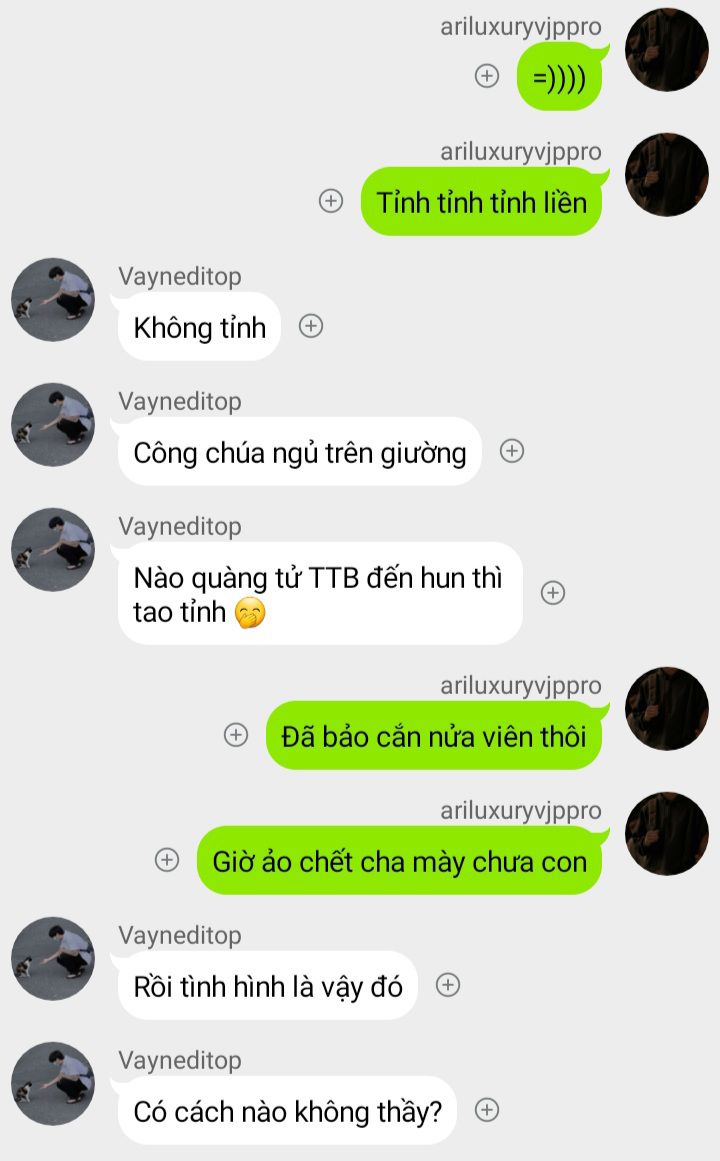React to "Có cách nào không thầy?"

coord(487,1110)
